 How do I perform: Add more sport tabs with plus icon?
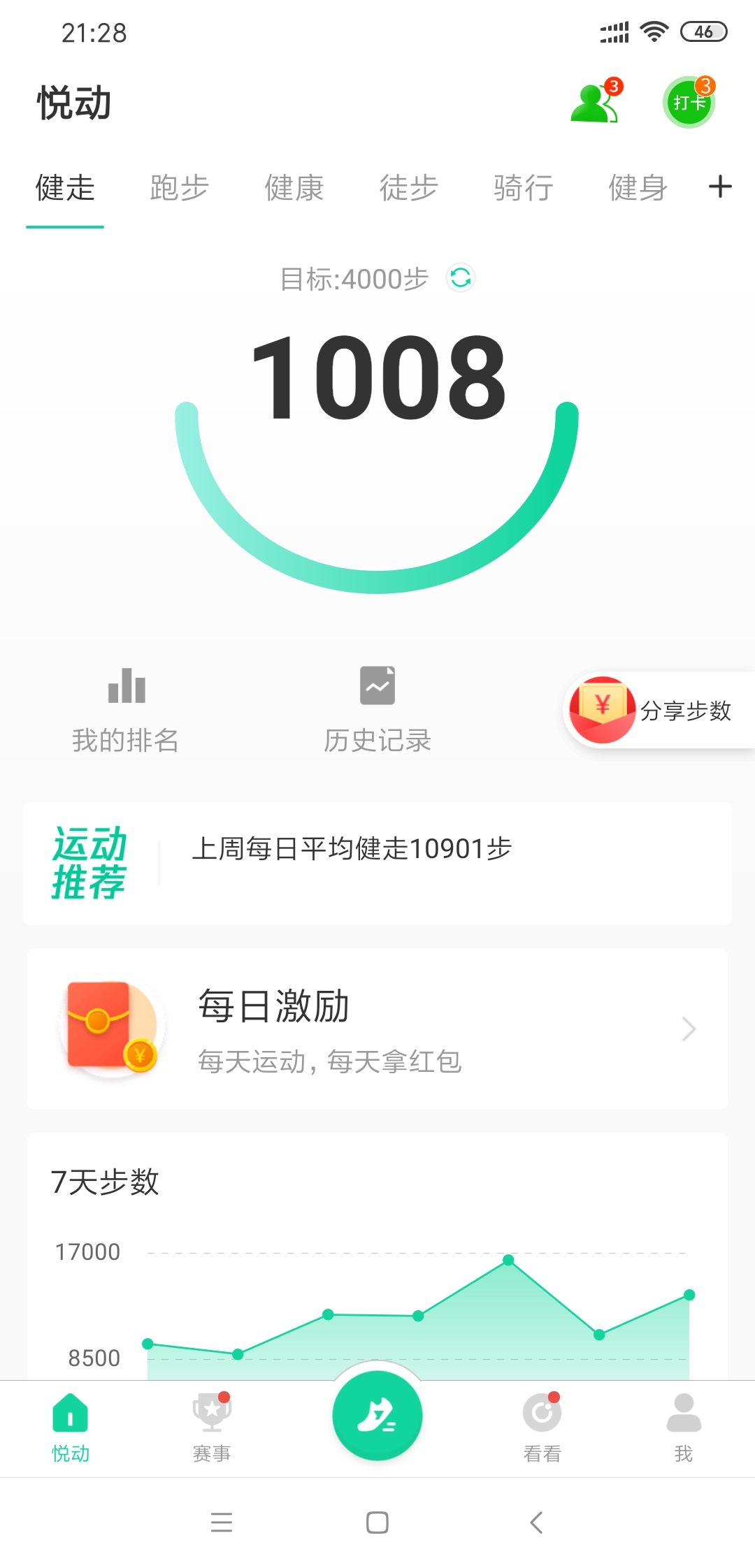coord(720,187)
